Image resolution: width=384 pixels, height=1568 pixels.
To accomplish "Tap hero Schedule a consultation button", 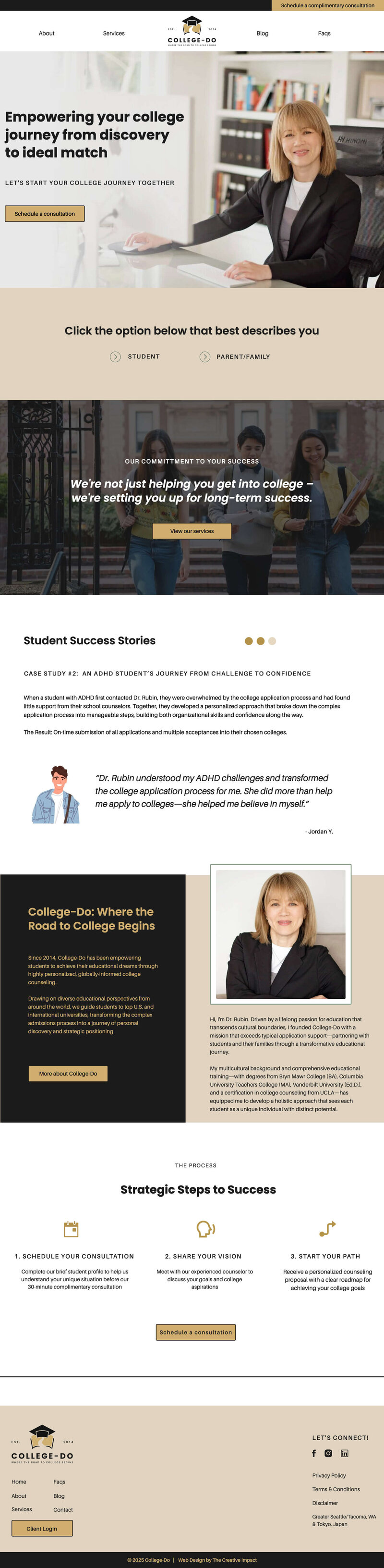I will pyautogui.click(x=45, y=214).
